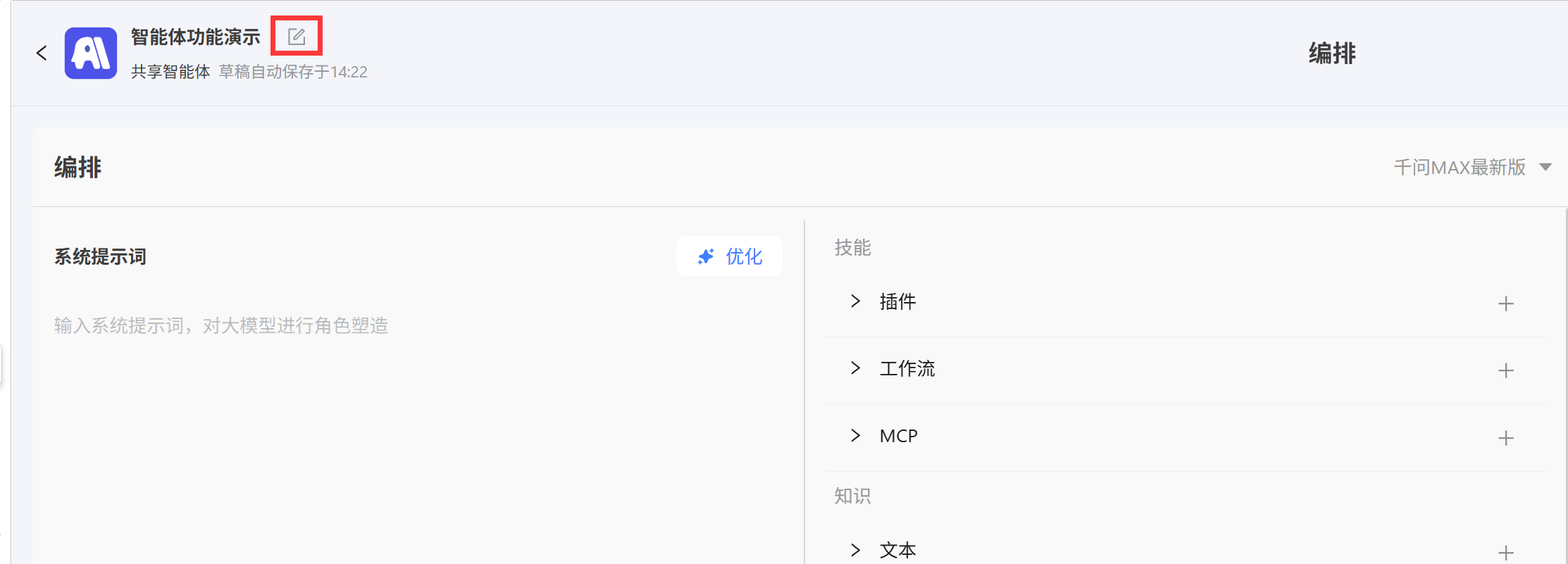
Task: Add an MCP with plus icon
Action: pyautogui.click(x=1505, y=438)
